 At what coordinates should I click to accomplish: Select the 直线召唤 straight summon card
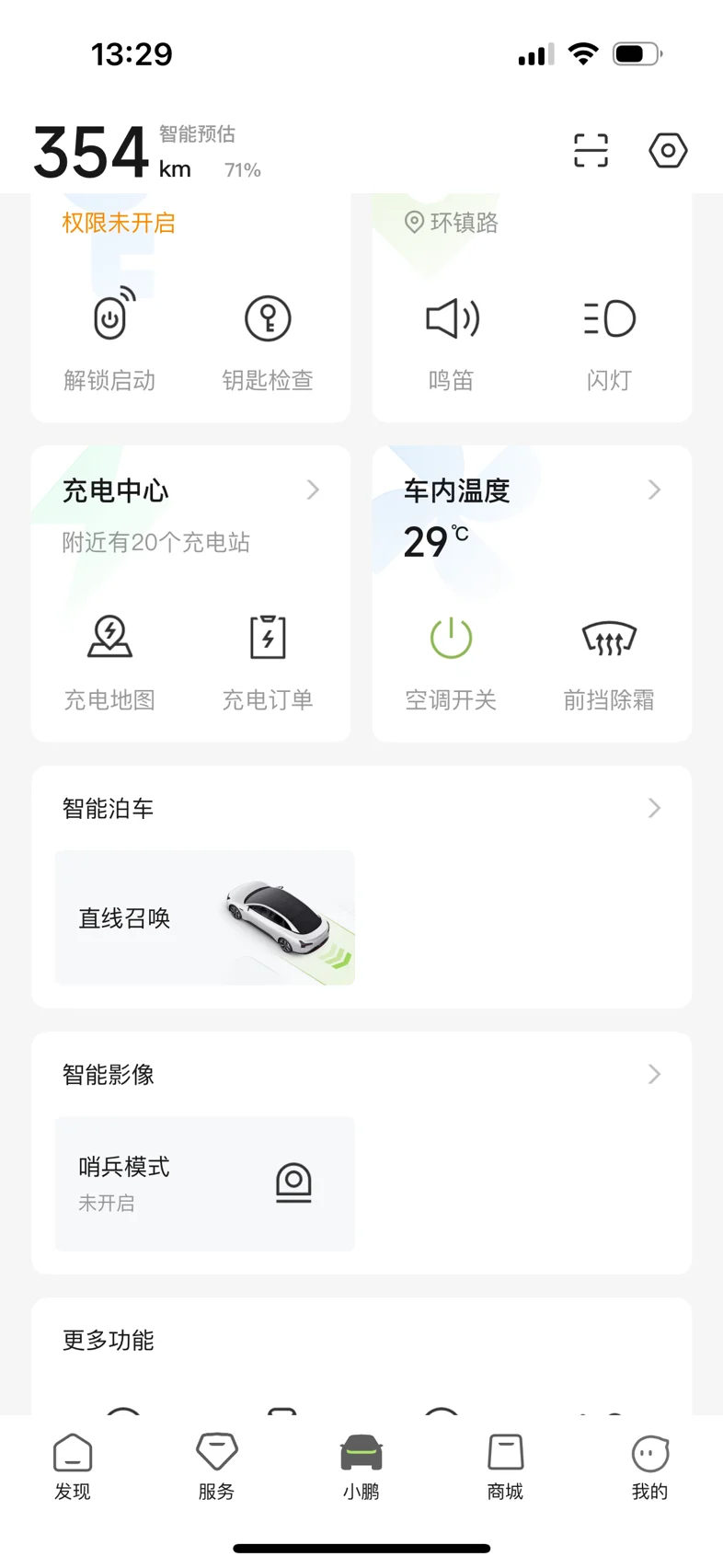[205, 918]
